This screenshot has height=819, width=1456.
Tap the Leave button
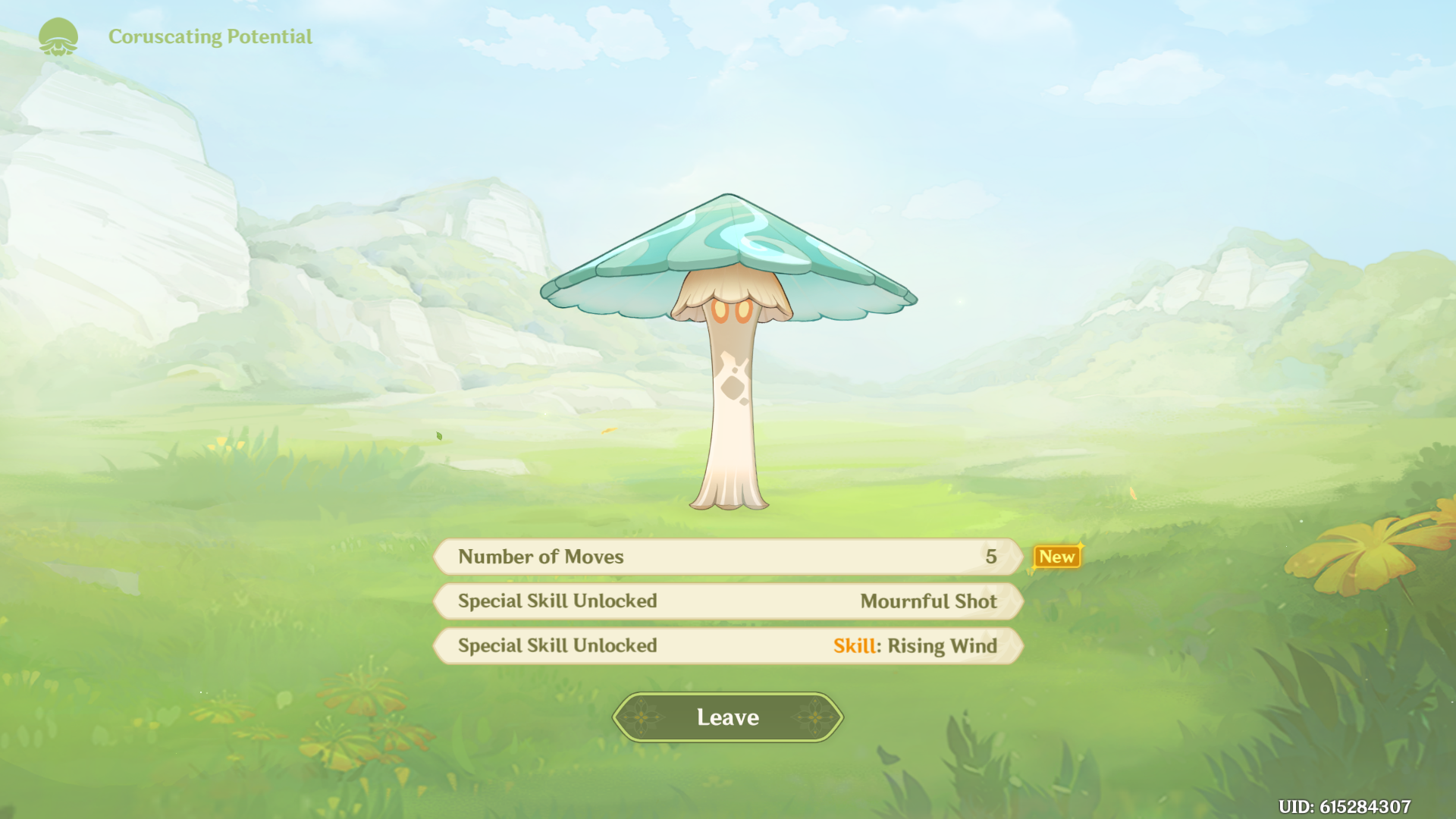pyautogui.click(x=727, y=717)
